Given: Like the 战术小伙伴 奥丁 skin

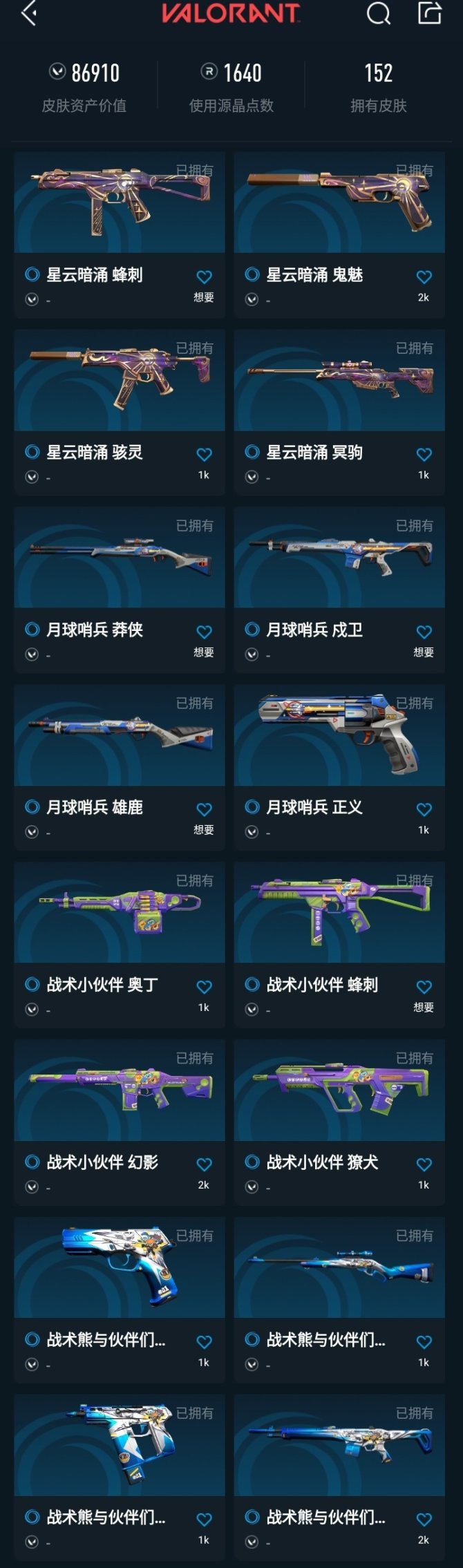Looking at the screenshot, I should 204,987.
